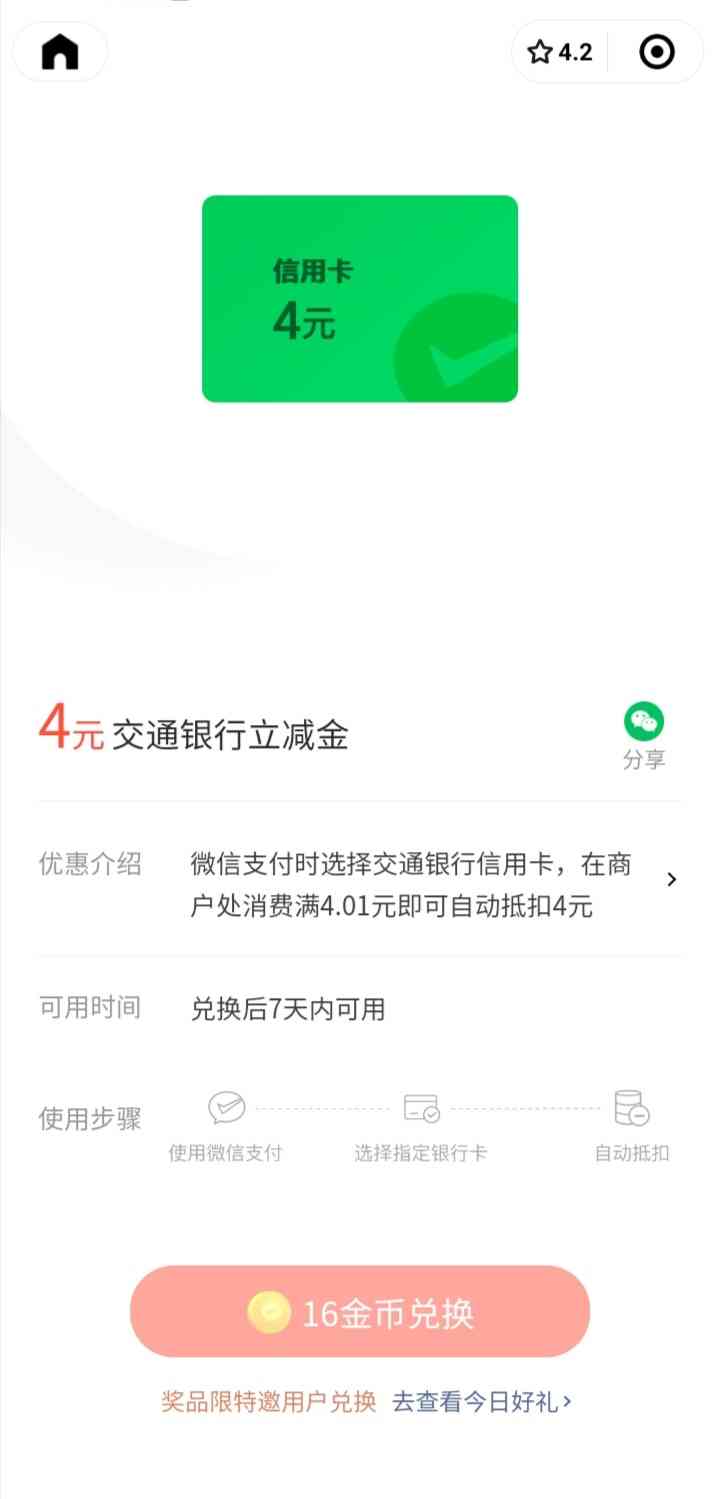
Task: Go to the mini program home
Action: 60,52
